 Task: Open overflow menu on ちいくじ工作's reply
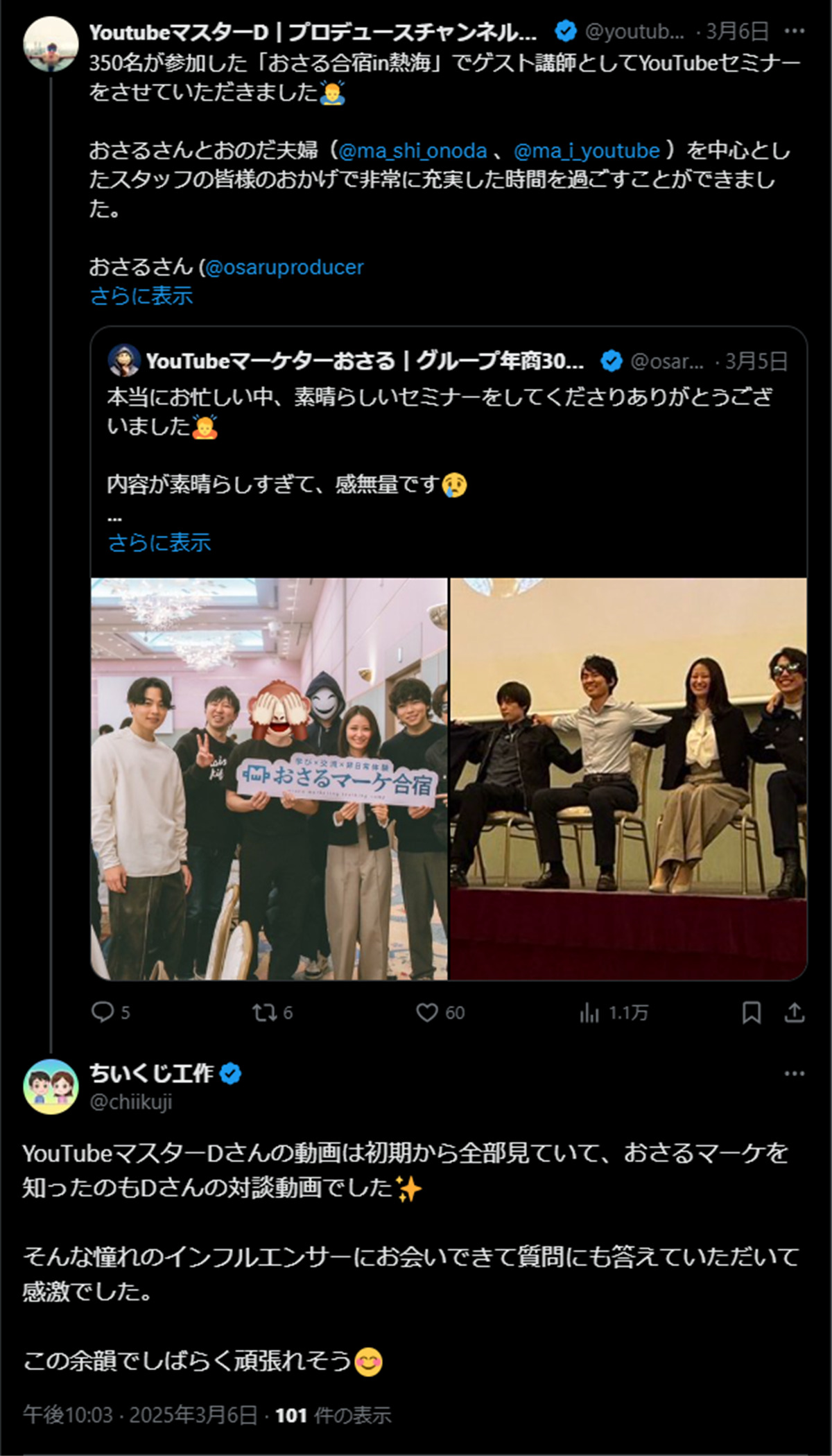point(794,1073)
